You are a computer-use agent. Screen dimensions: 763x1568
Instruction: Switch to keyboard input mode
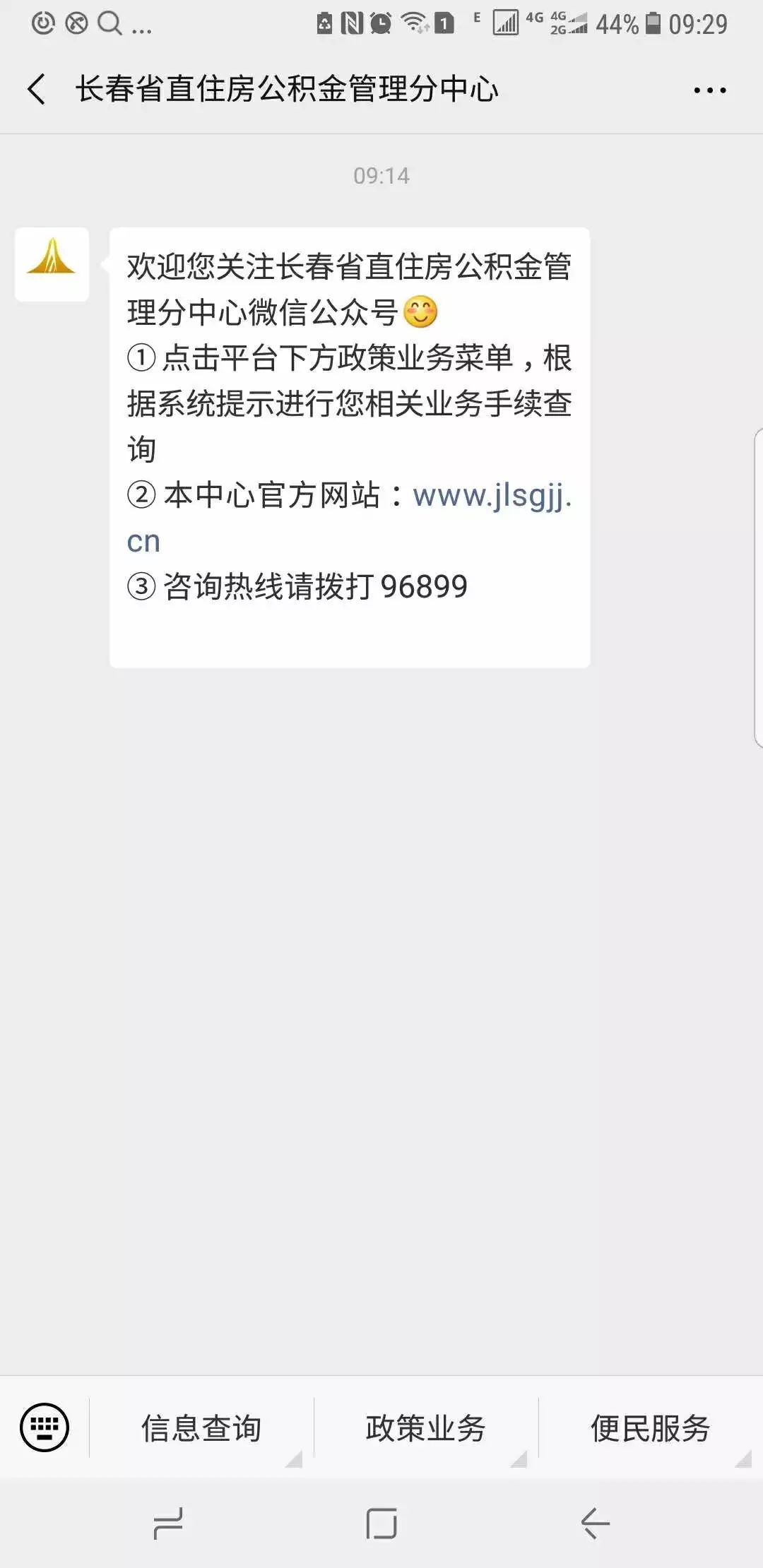coord(45,1427)
